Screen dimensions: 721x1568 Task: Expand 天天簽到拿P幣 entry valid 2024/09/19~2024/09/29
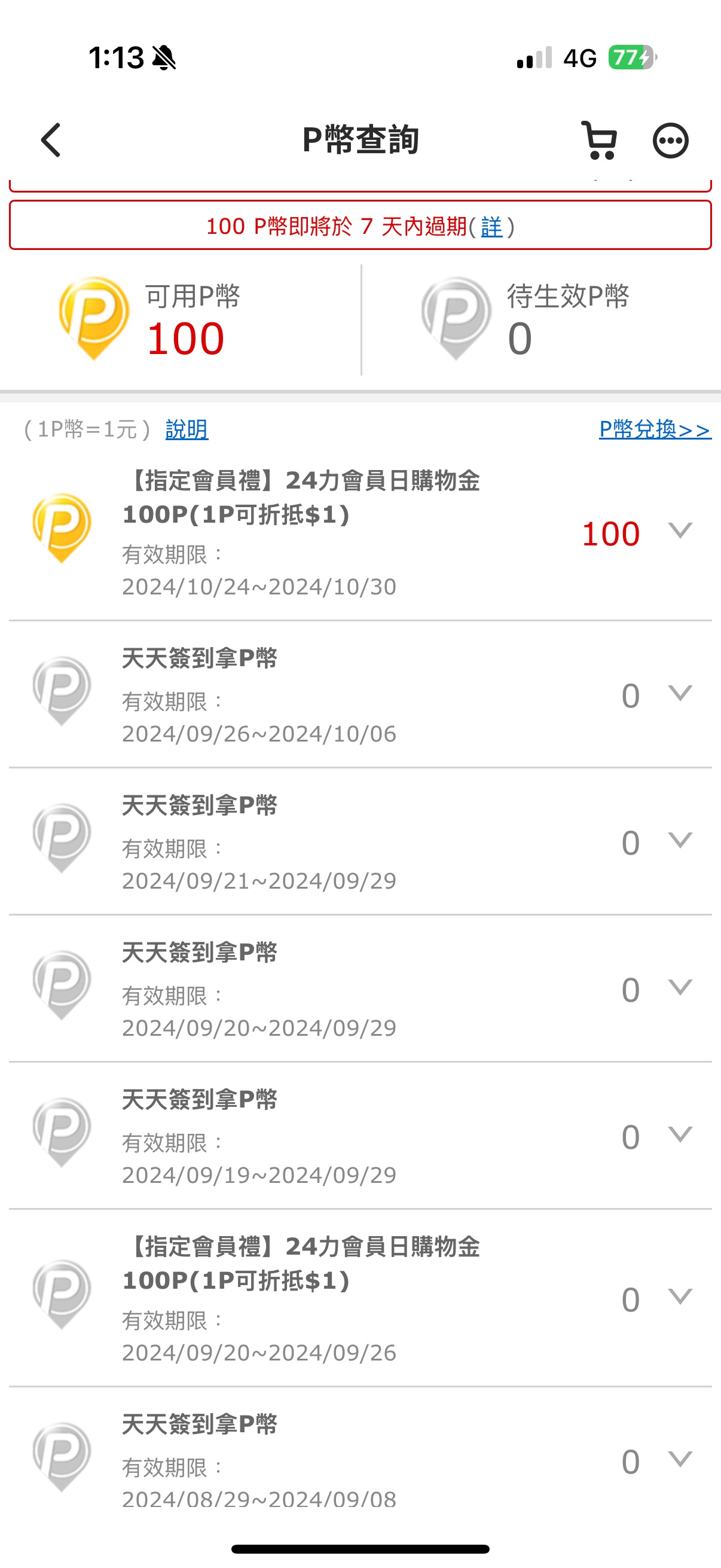tap(680, 1134)
